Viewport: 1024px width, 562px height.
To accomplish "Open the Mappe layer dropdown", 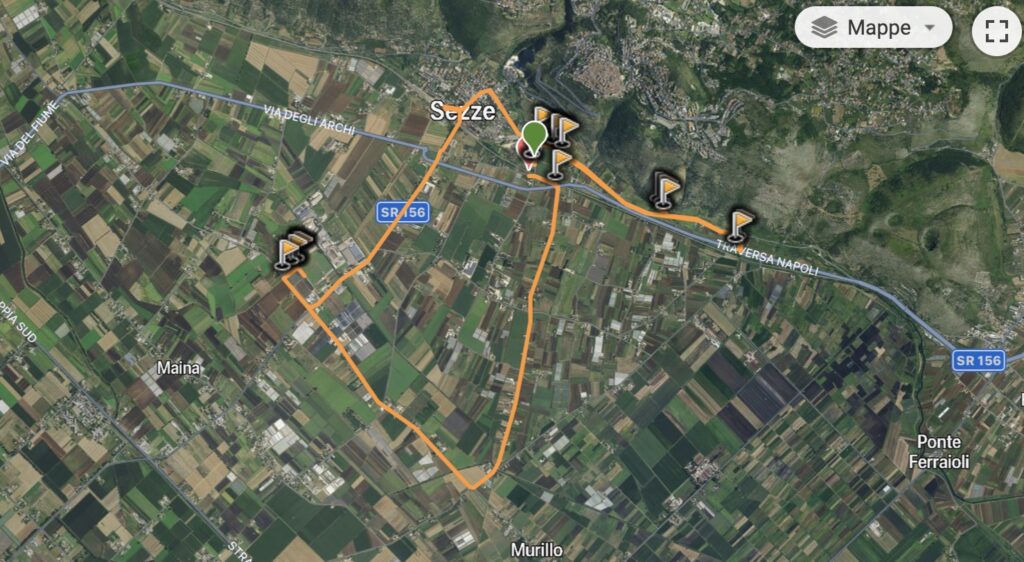I will [x=873, y=28].
